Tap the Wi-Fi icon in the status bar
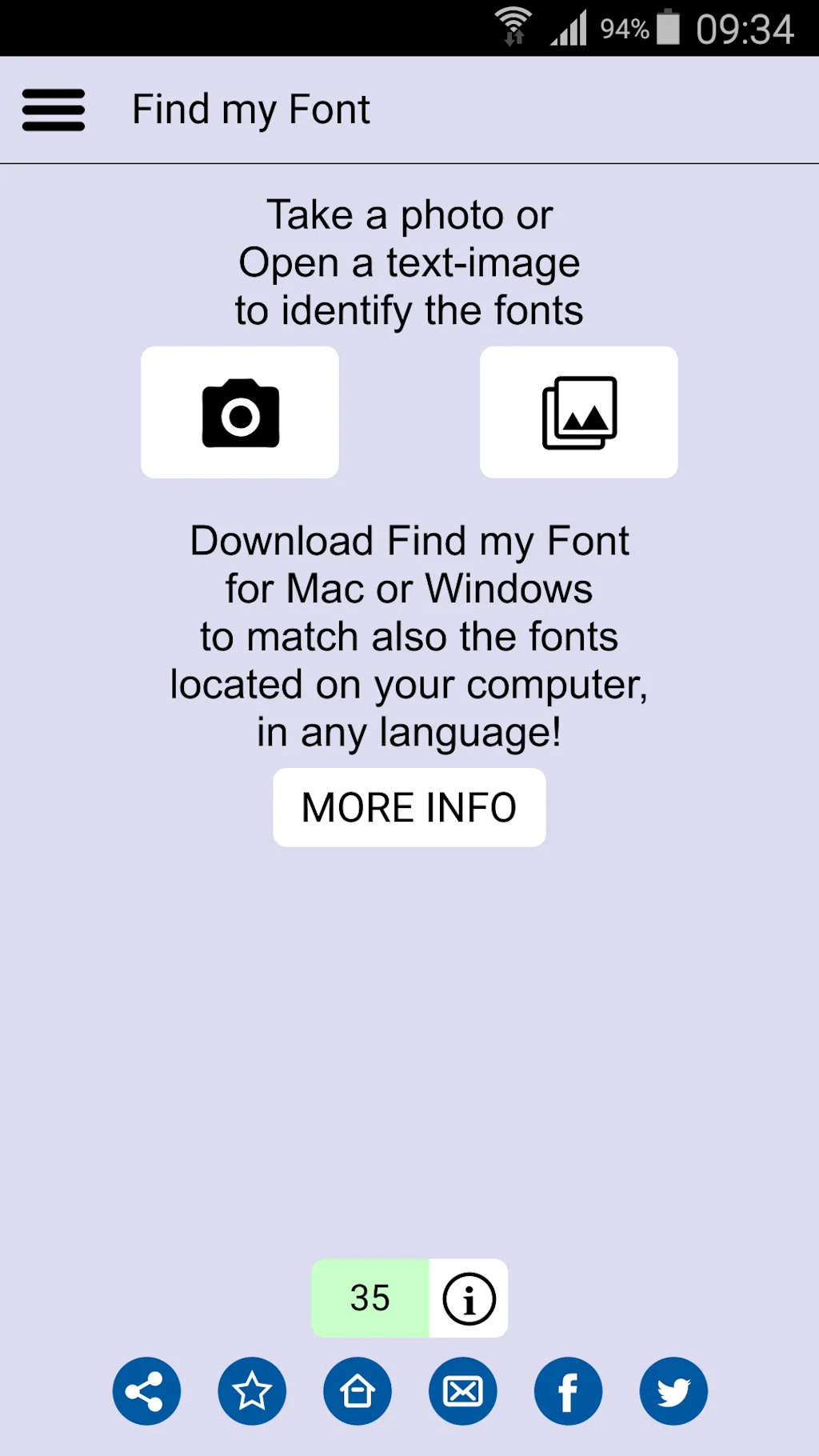The width and height of the screenshot is (819, 1456). [x=513, y=26]
